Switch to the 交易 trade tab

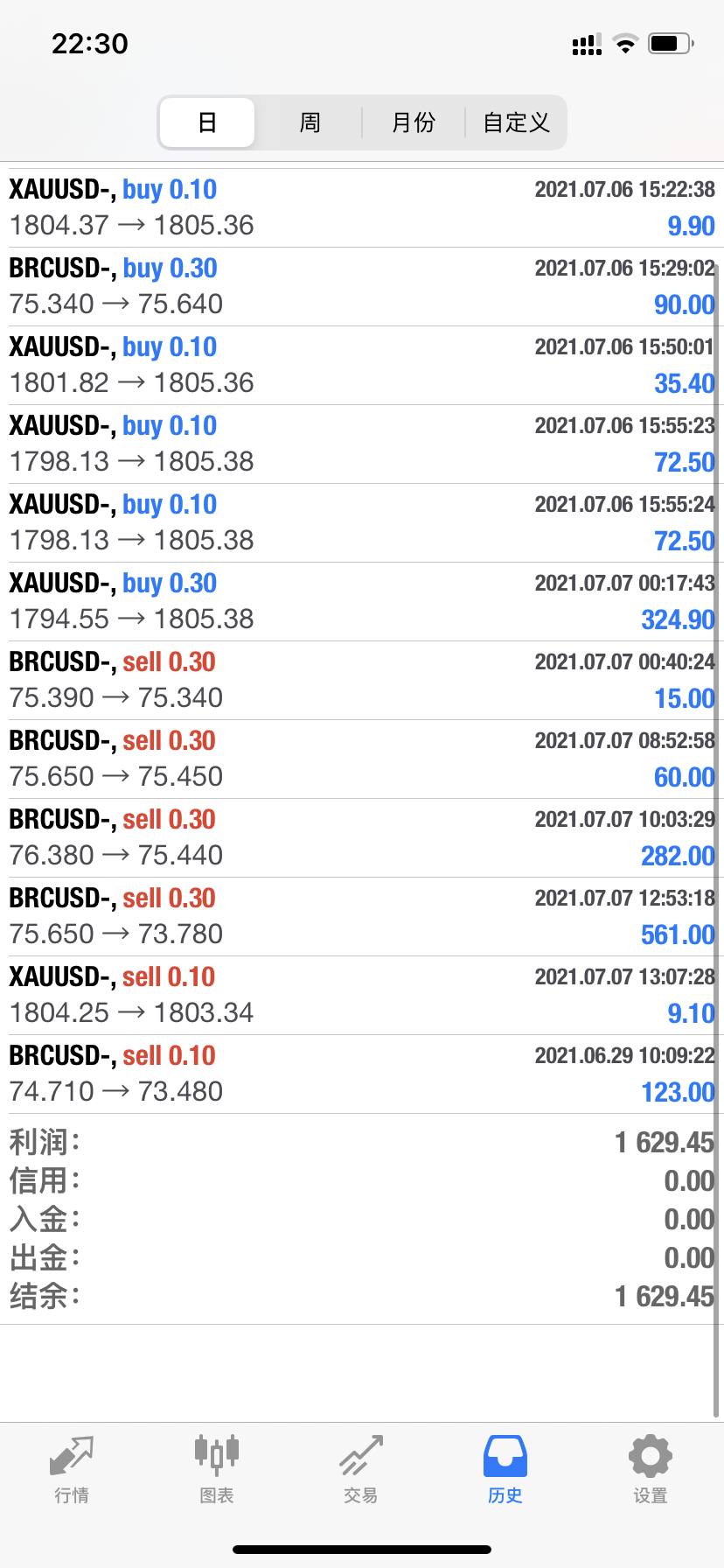pos(361,1470)
